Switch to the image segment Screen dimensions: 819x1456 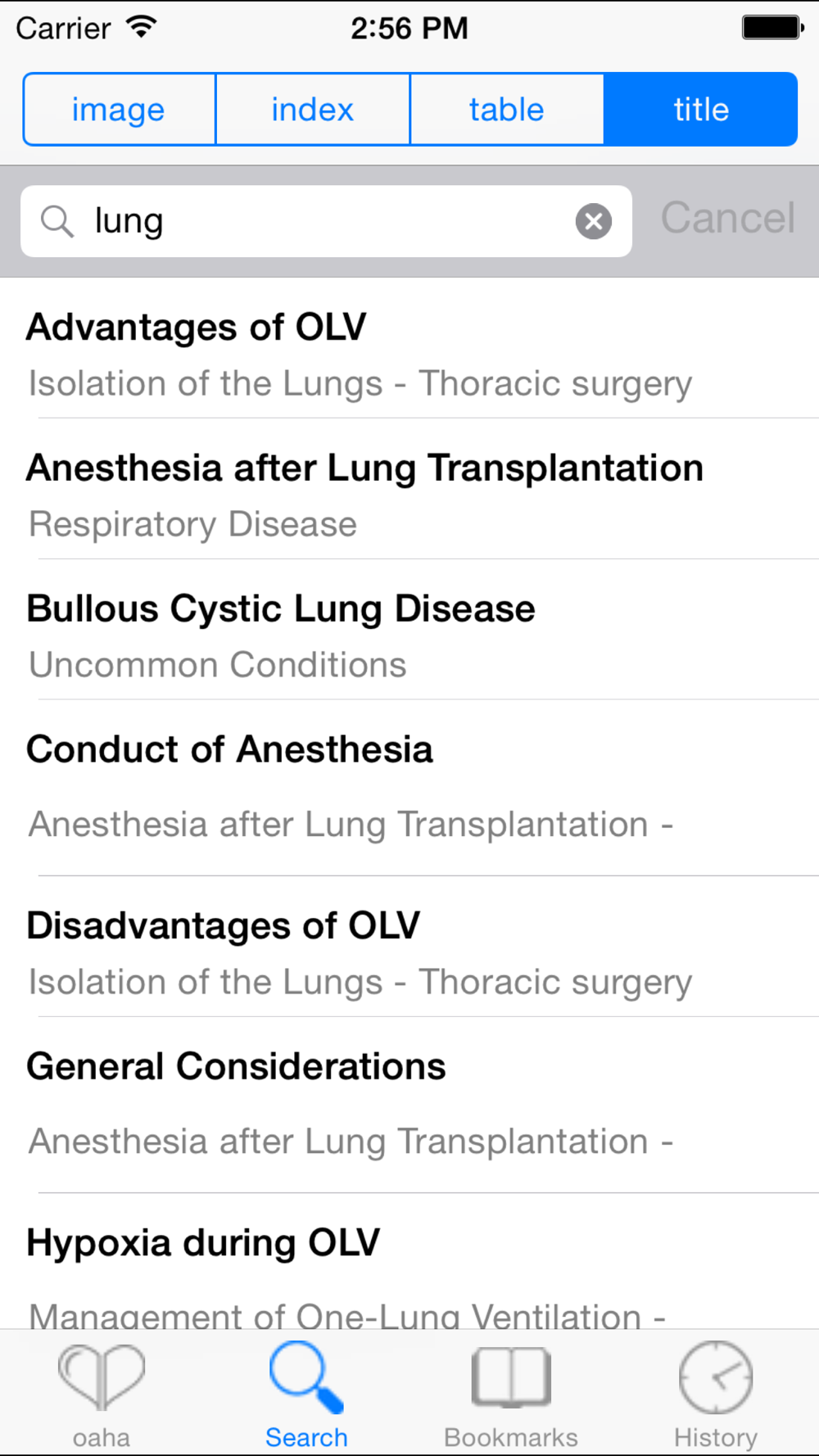pos(120,109)
